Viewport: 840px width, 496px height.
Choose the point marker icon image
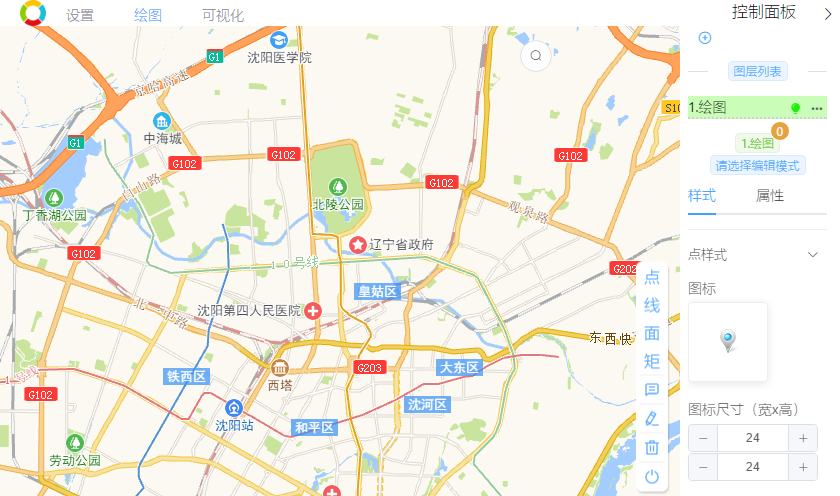pos(728,342)
